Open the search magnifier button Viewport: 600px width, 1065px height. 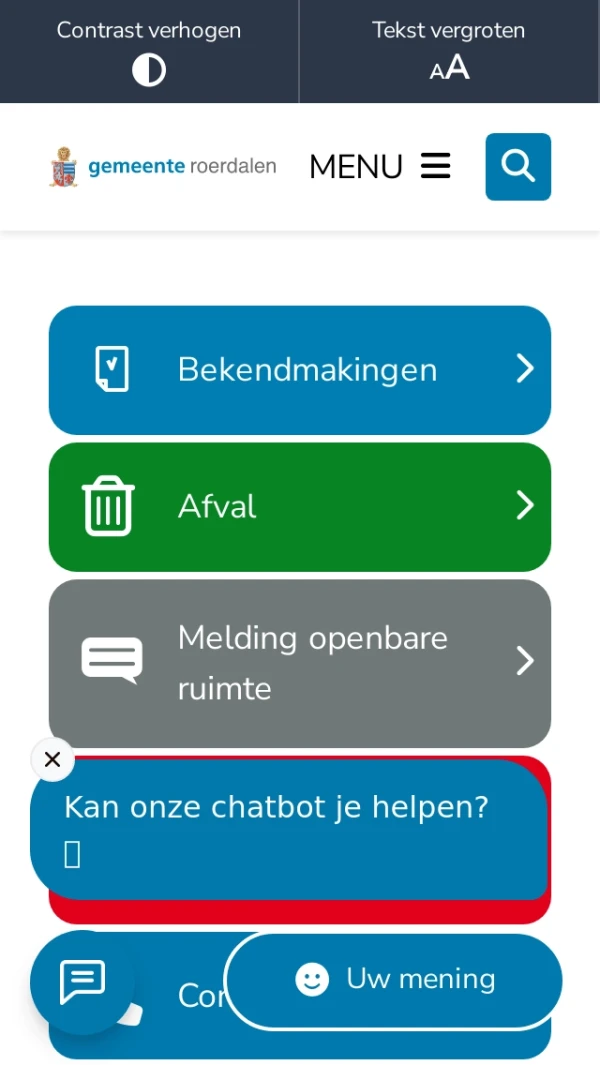(518, 167)
